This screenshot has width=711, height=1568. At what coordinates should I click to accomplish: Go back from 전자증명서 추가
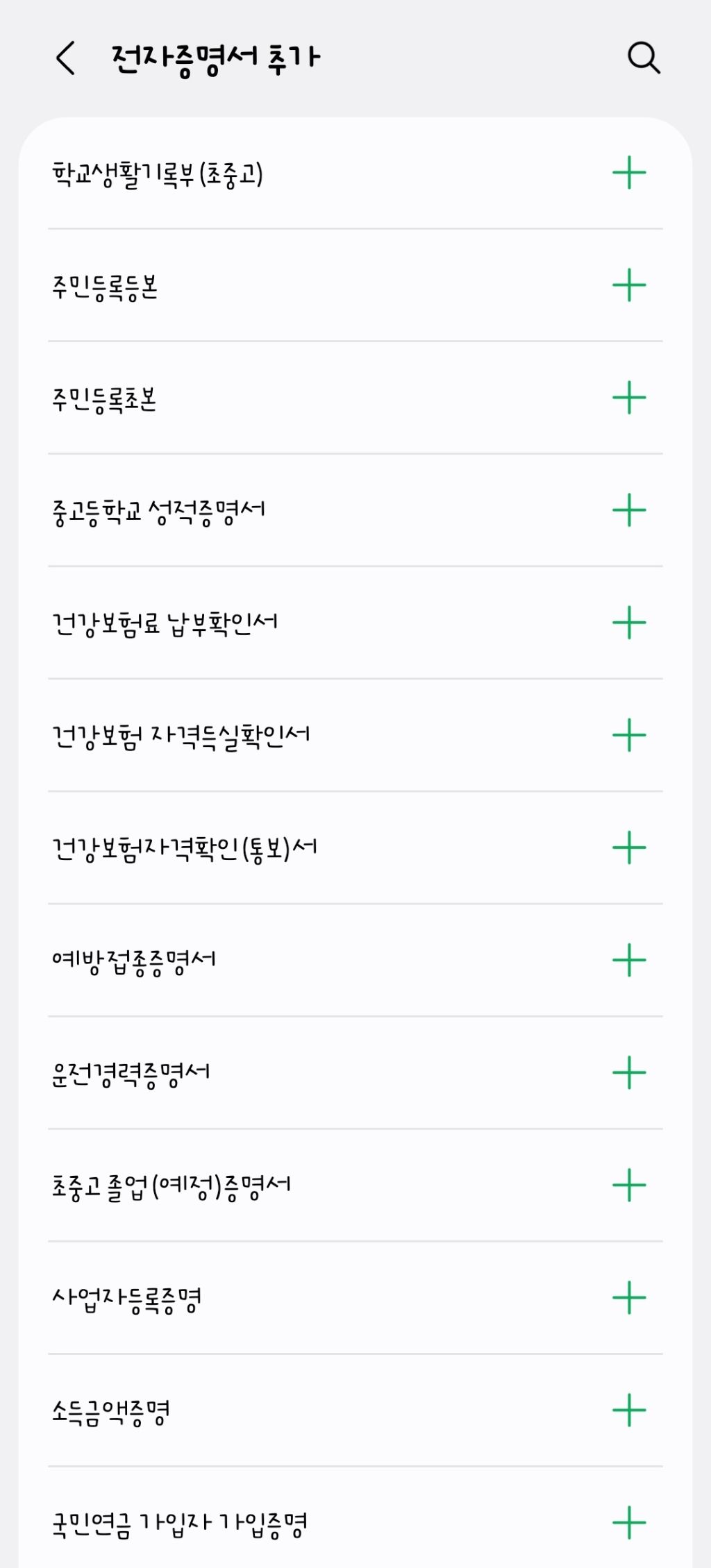coord(66,58)
